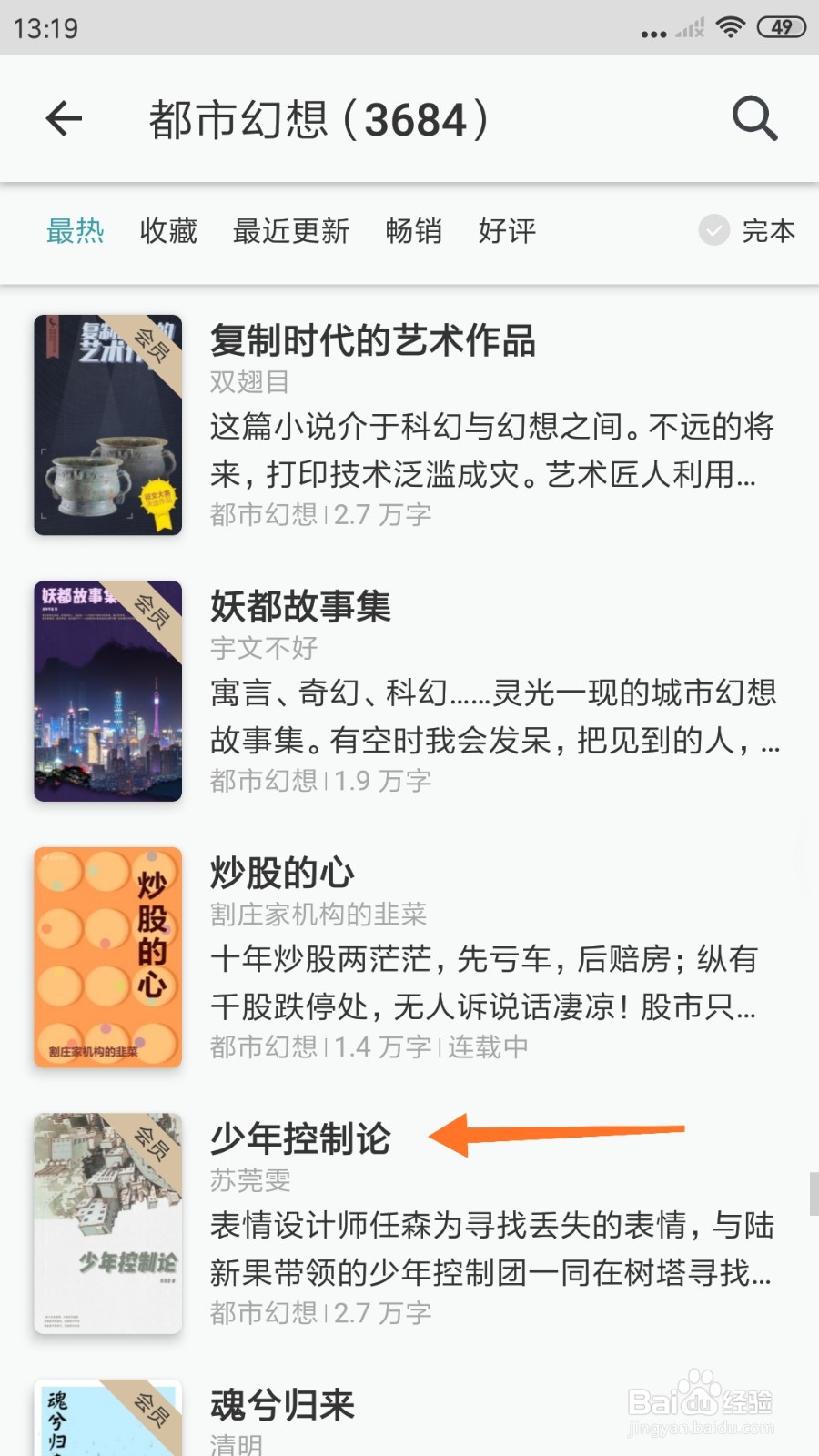Viewport: 819px width, 1456px height.
Task: Sort books by 畅销
Action: coord(413,231)
